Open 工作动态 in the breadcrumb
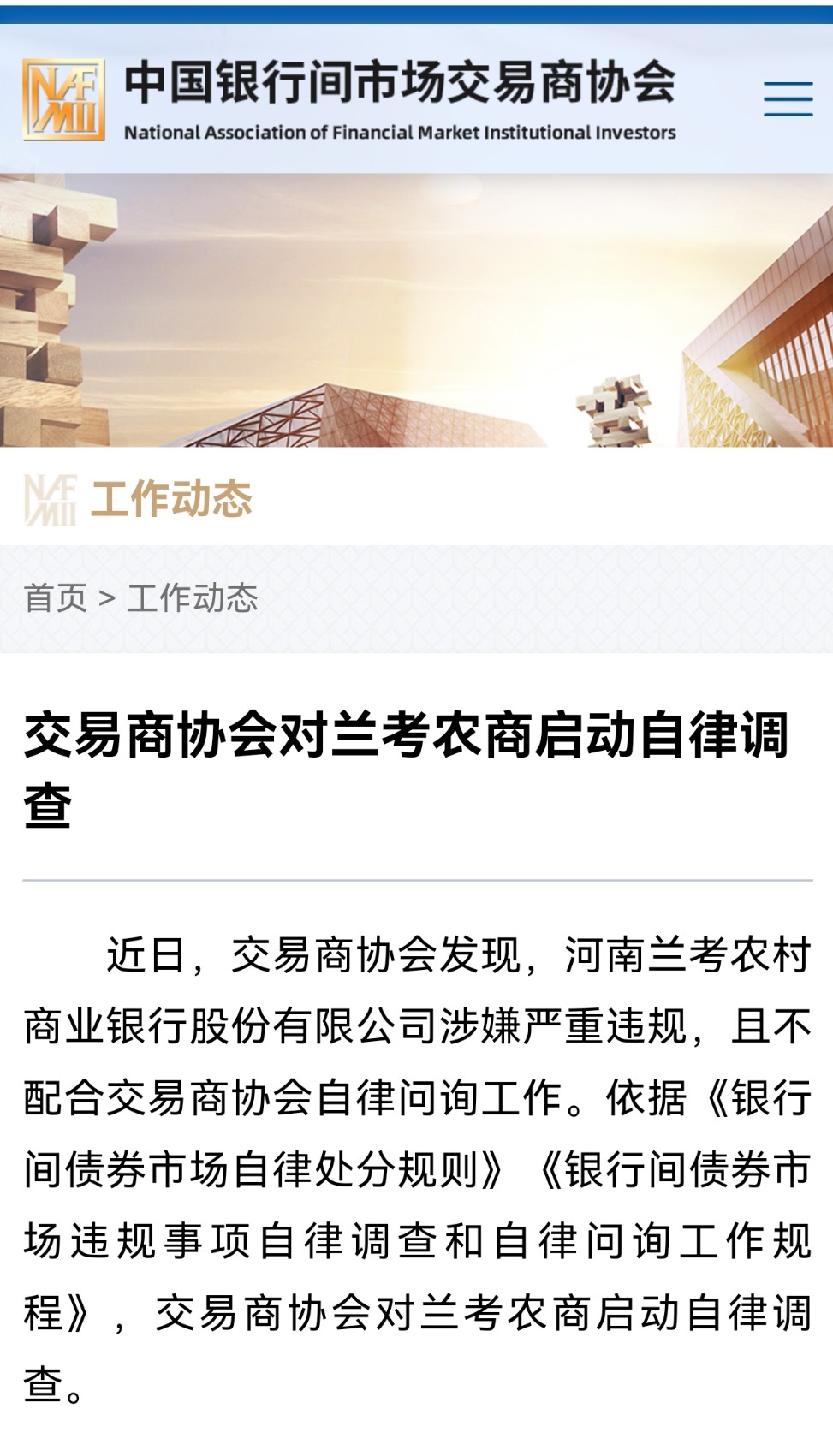Screen dimensions: 833x1456 193,597
